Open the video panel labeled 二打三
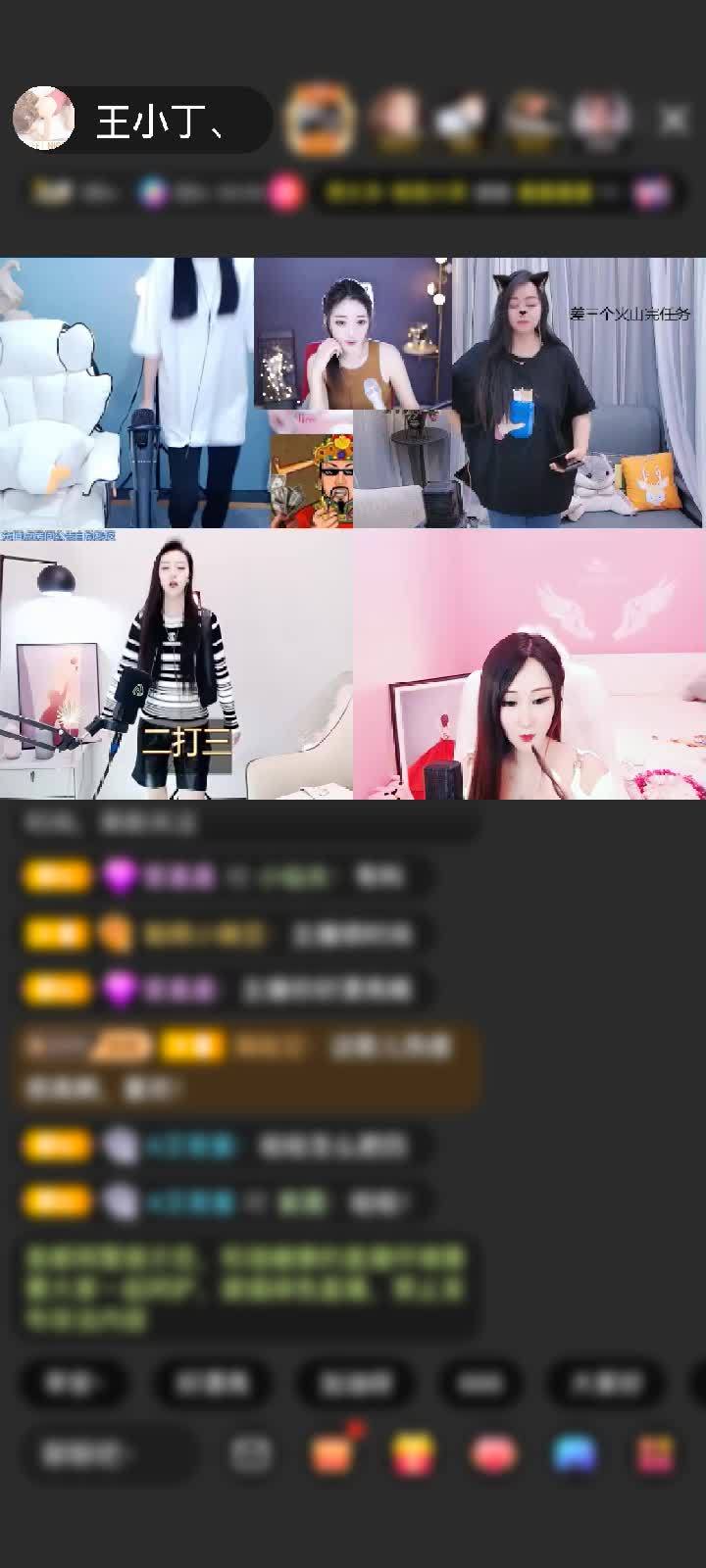Image resolution: width=706 pixels, height=1568 pixels. pyautogui.click(x=176, y=664)
